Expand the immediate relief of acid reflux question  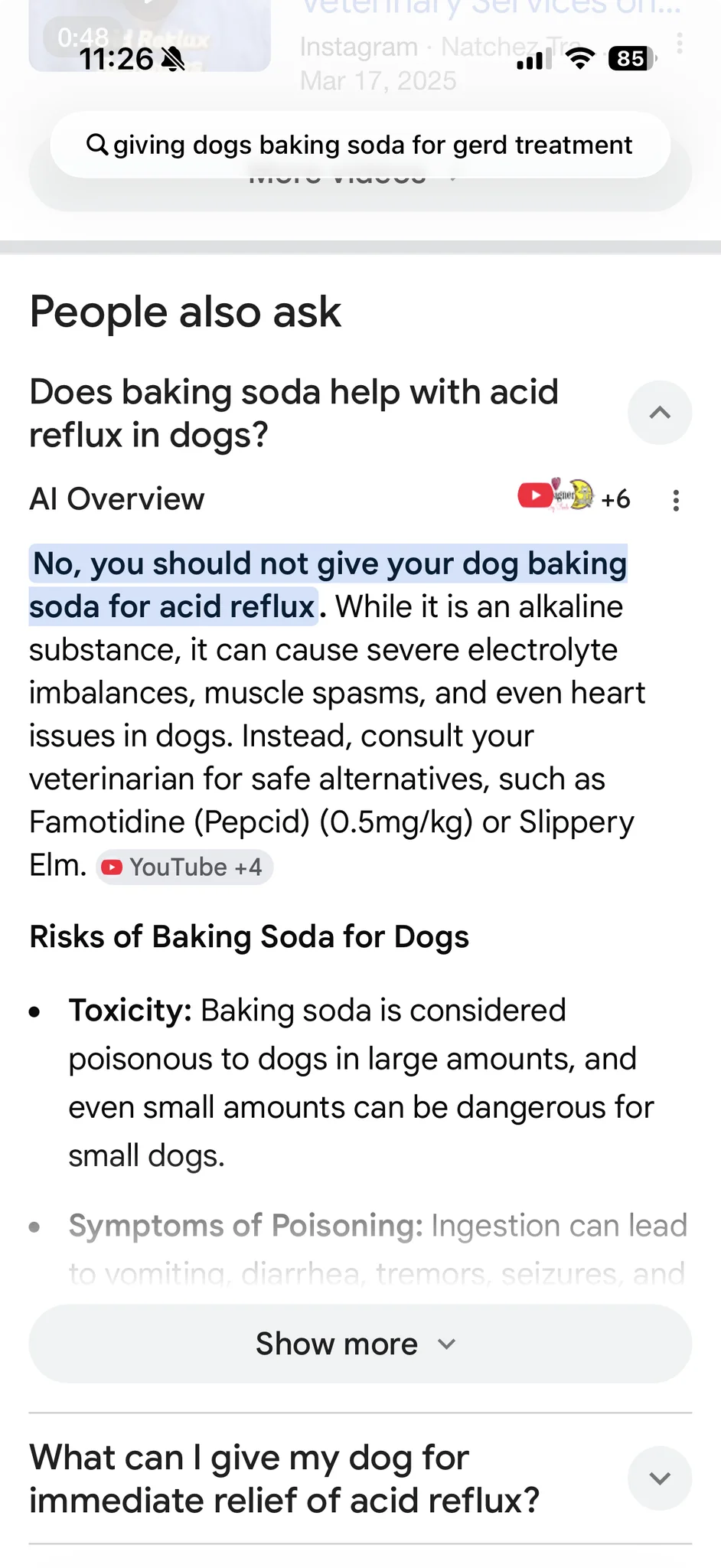pos(659,1478)
